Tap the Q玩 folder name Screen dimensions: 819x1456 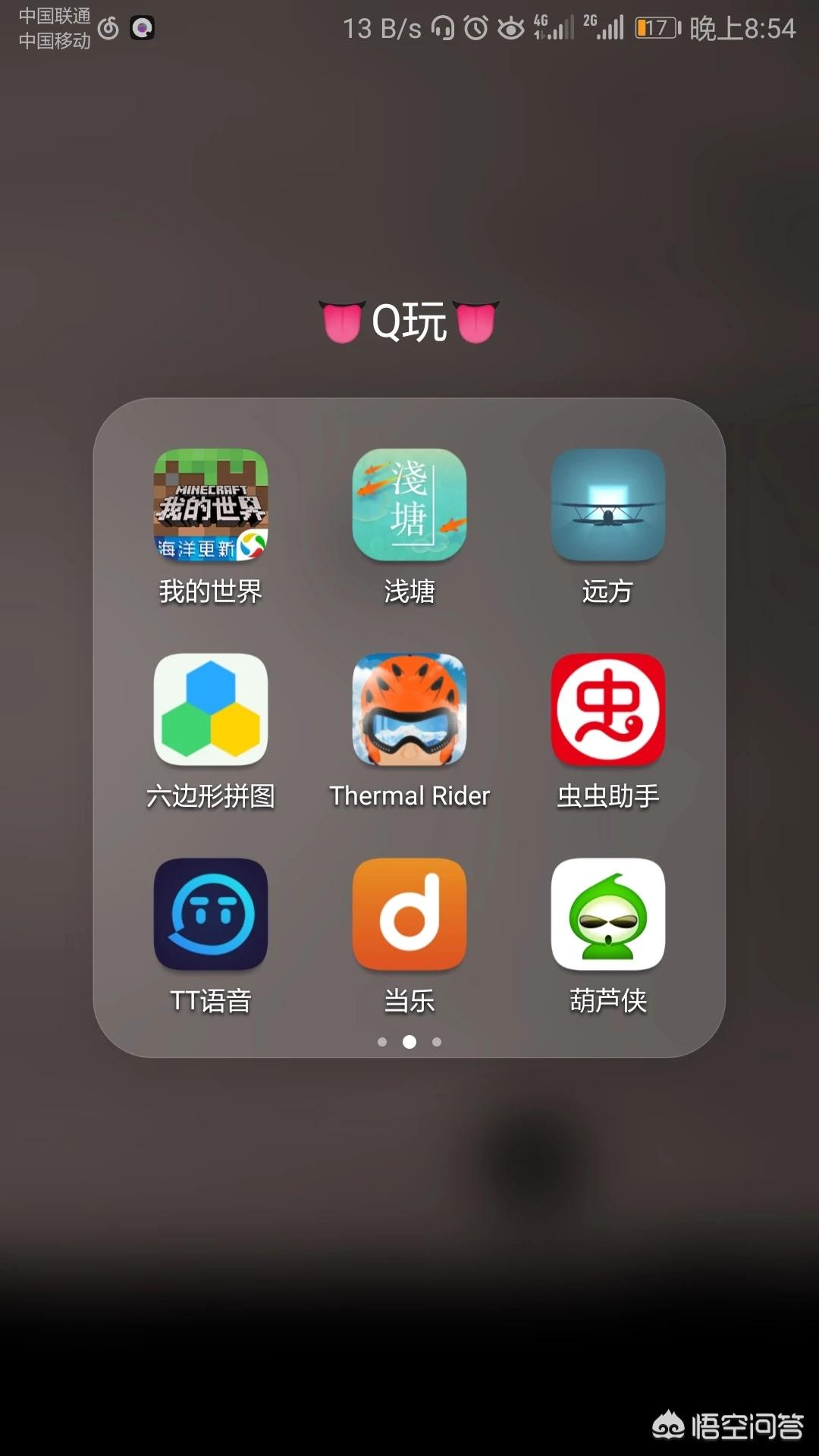(x=409, y=322)
